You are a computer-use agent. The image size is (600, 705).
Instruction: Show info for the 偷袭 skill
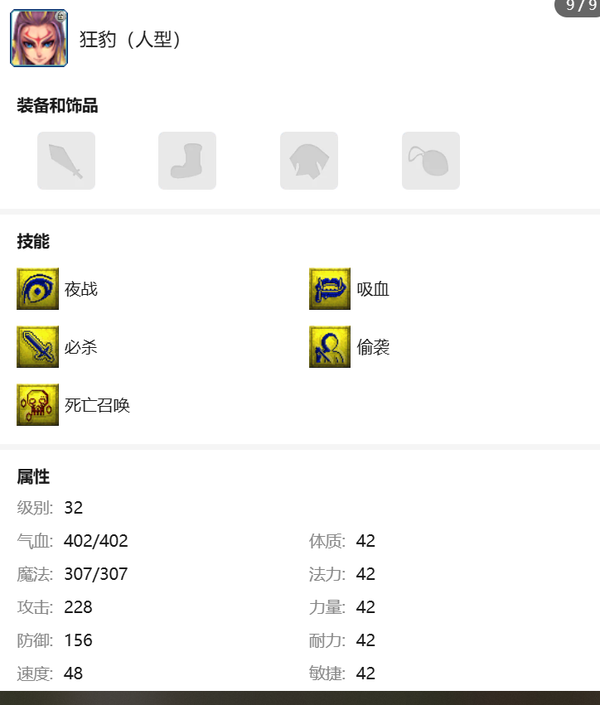tap(330, 347)
